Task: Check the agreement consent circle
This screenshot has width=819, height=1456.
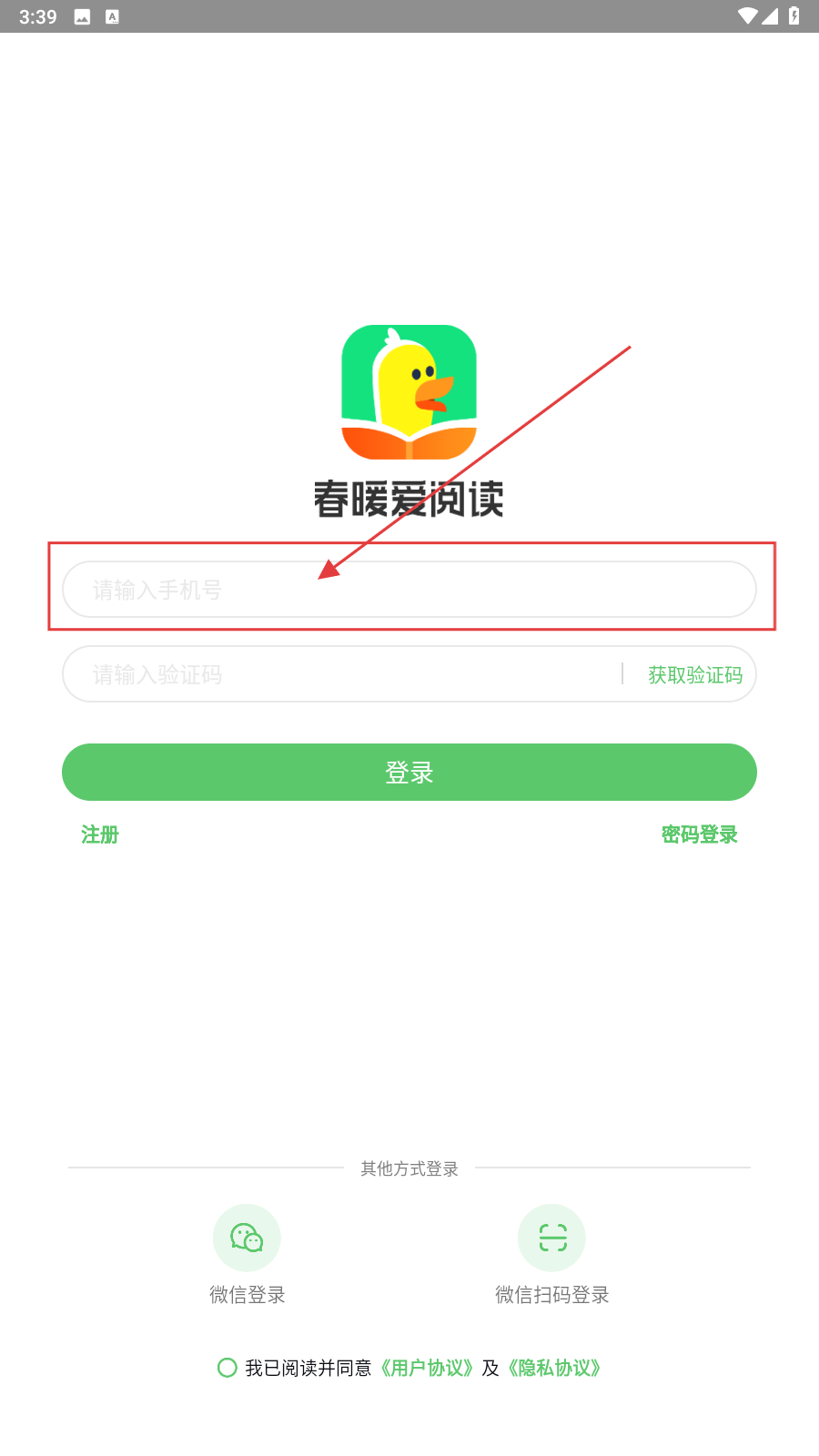Action: coord(227,1368)
